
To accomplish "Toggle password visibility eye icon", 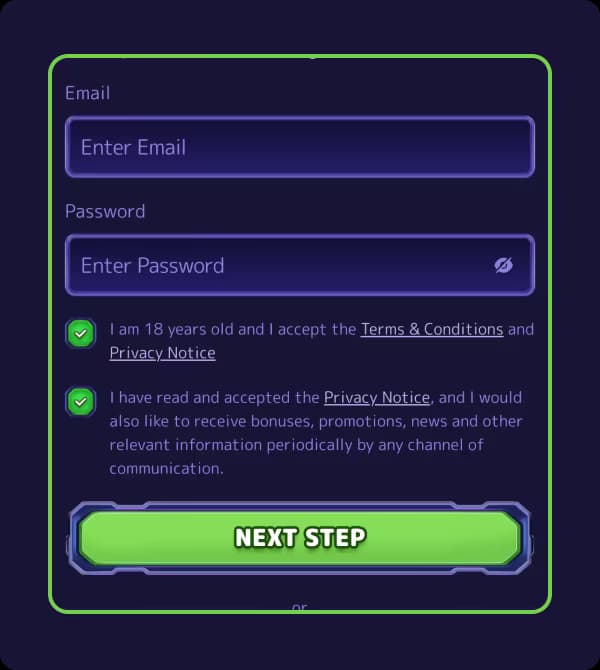I will click(x=503, y=265).
